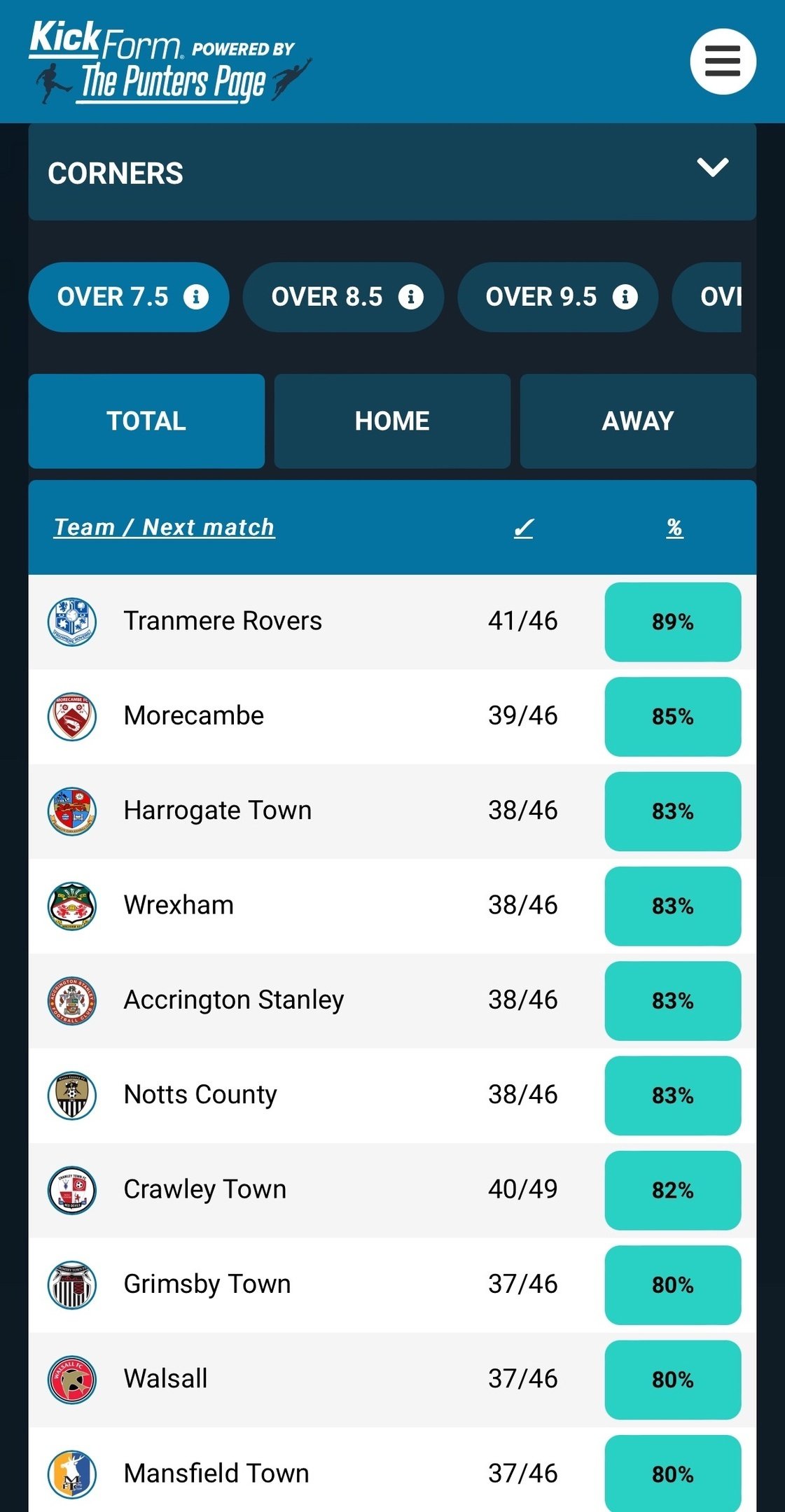Image resolution: width=785 pixels, height=1512 pixels.
Task: Open the Wrexham row
Action: point(179,905)
